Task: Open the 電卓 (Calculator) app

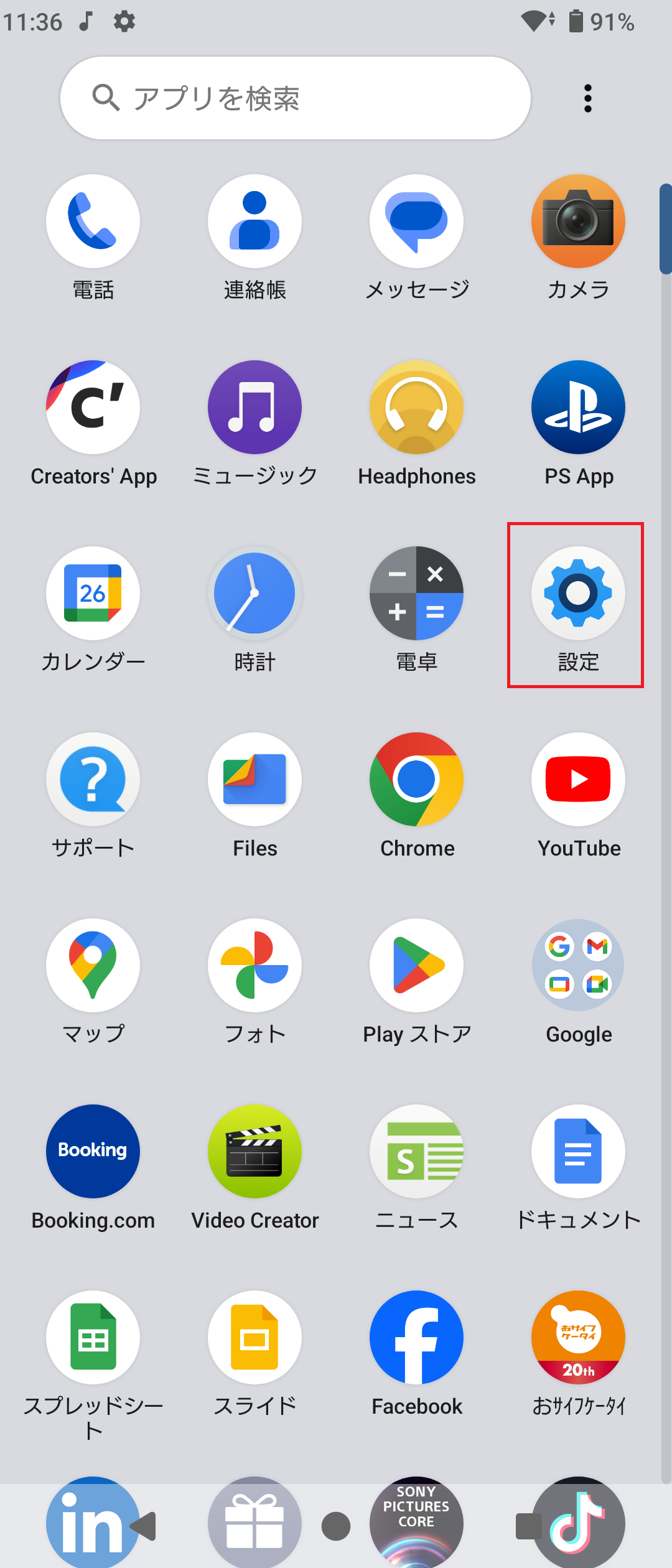Action: click(416, 594)
